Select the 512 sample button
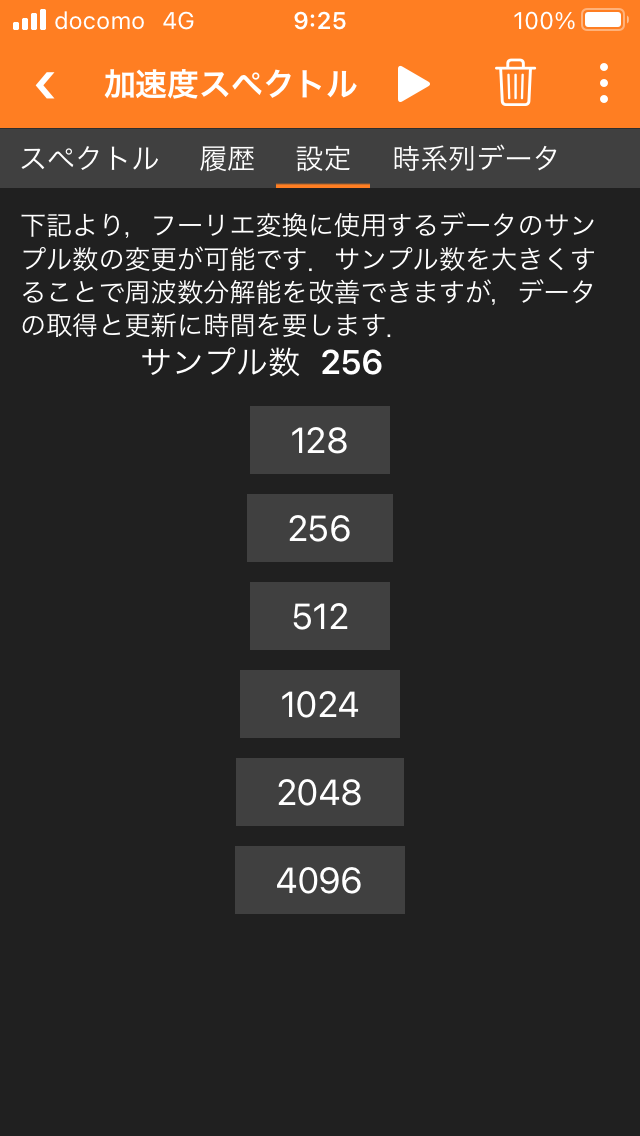 pyautogui.click(x=320, y=616)
